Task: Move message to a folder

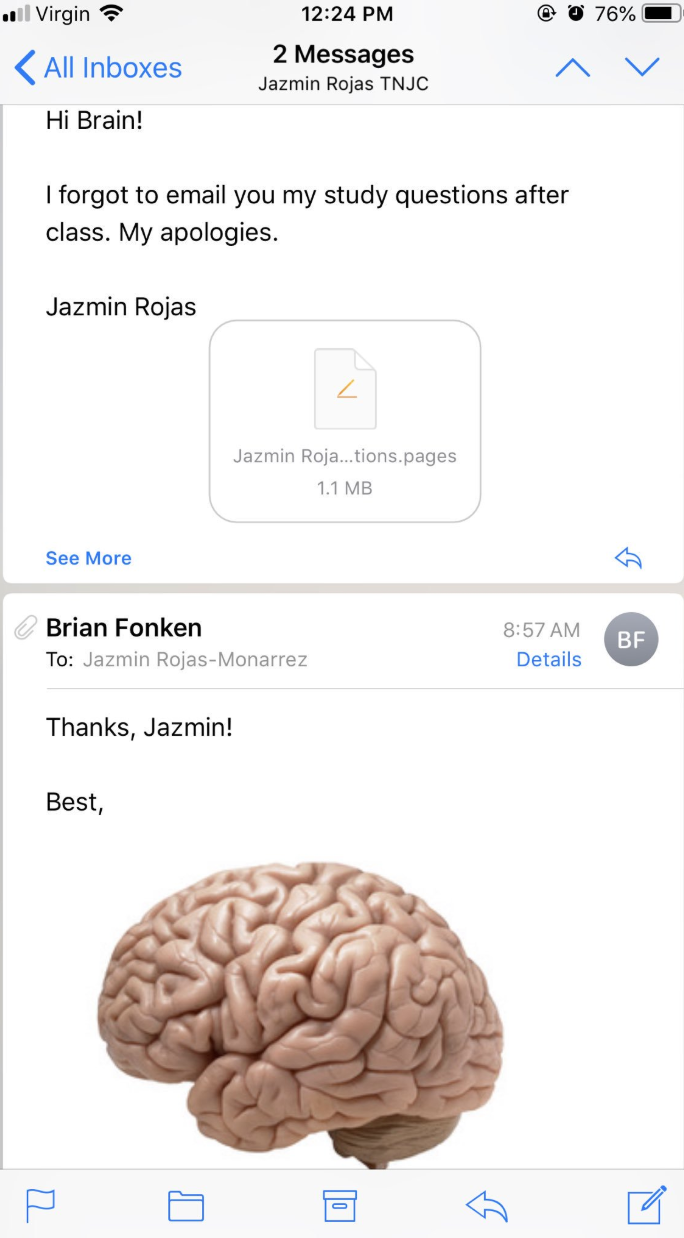Action: (x=185, y=1205)
